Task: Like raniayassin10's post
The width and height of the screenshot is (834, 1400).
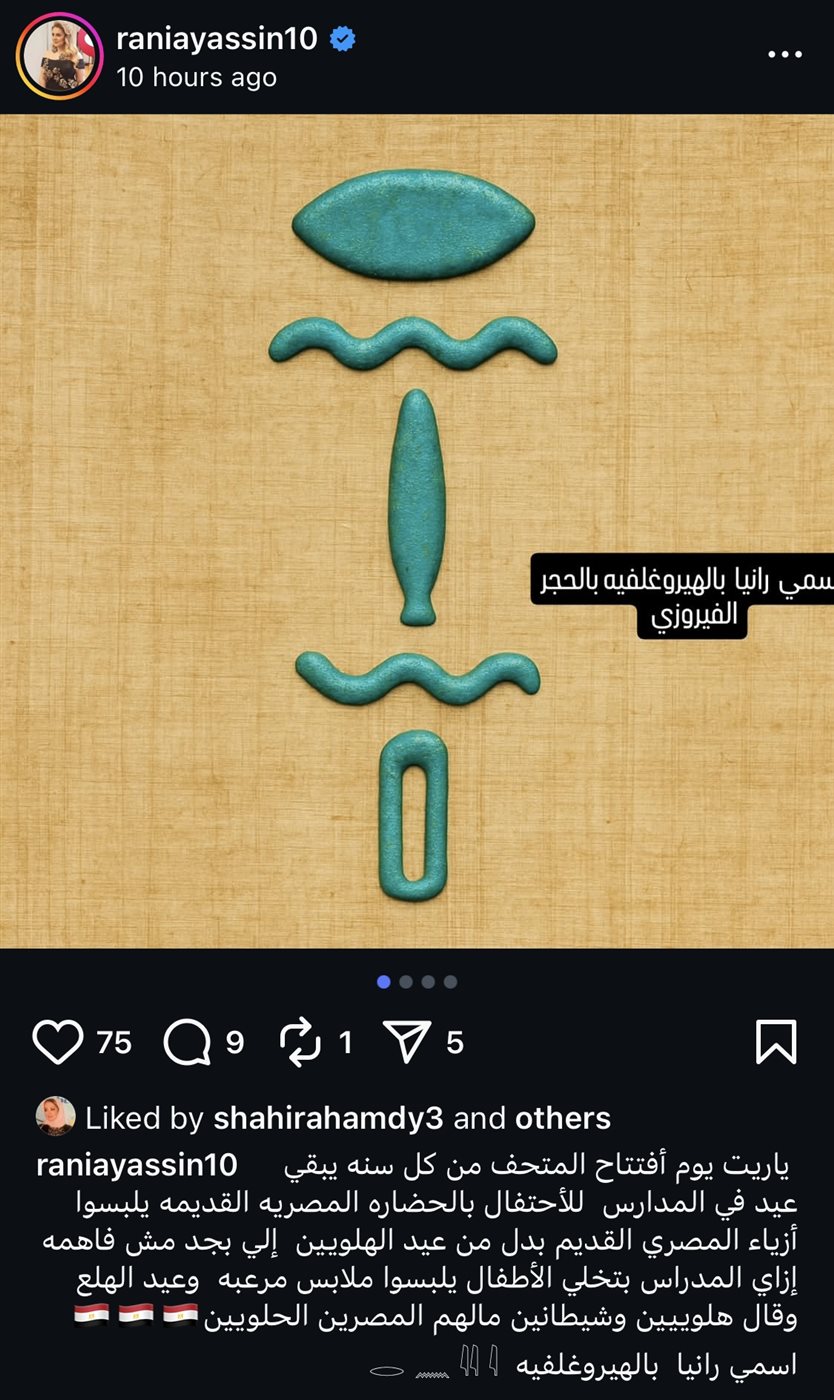Action: pos(57,1042)
